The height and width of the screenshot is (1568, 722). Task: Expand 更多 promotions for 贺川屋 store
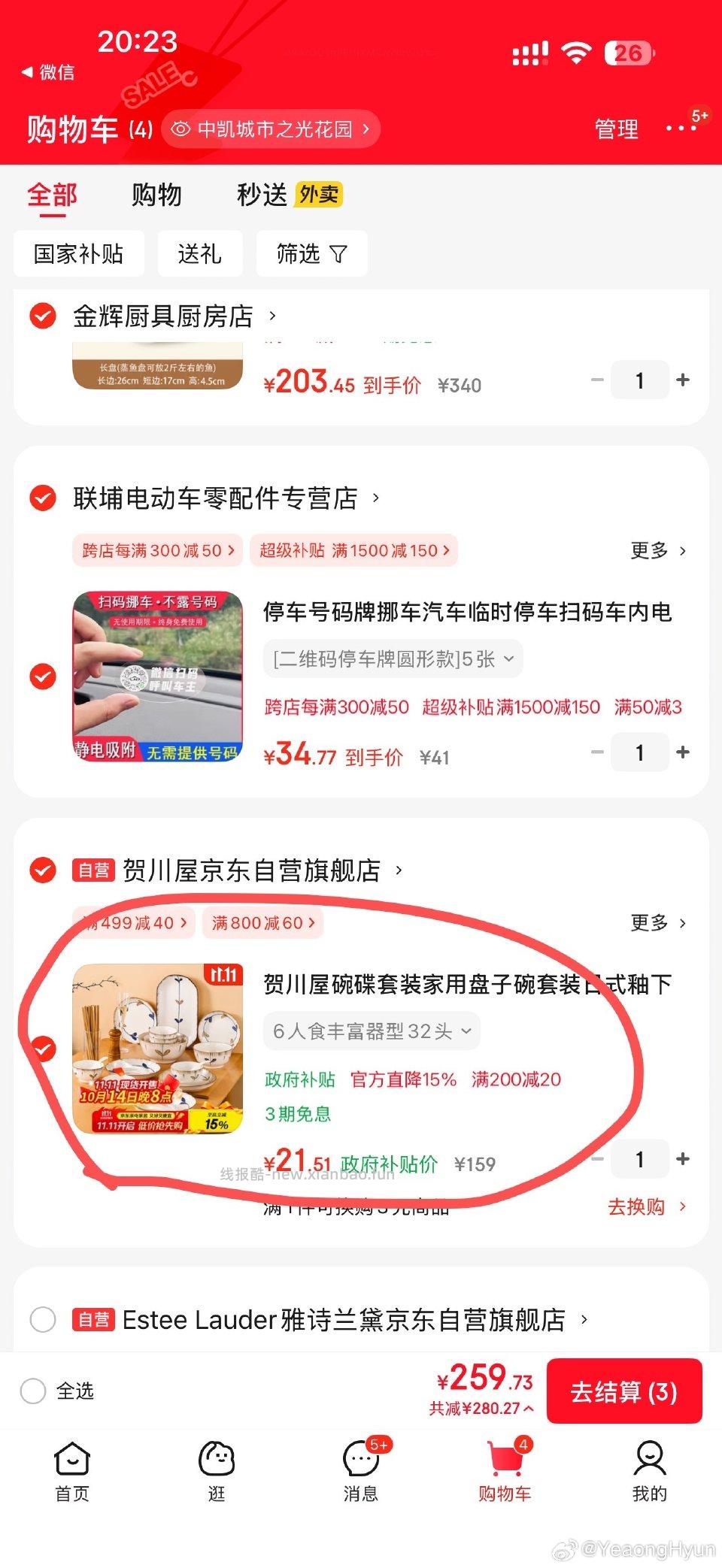[x=658, y=923]
